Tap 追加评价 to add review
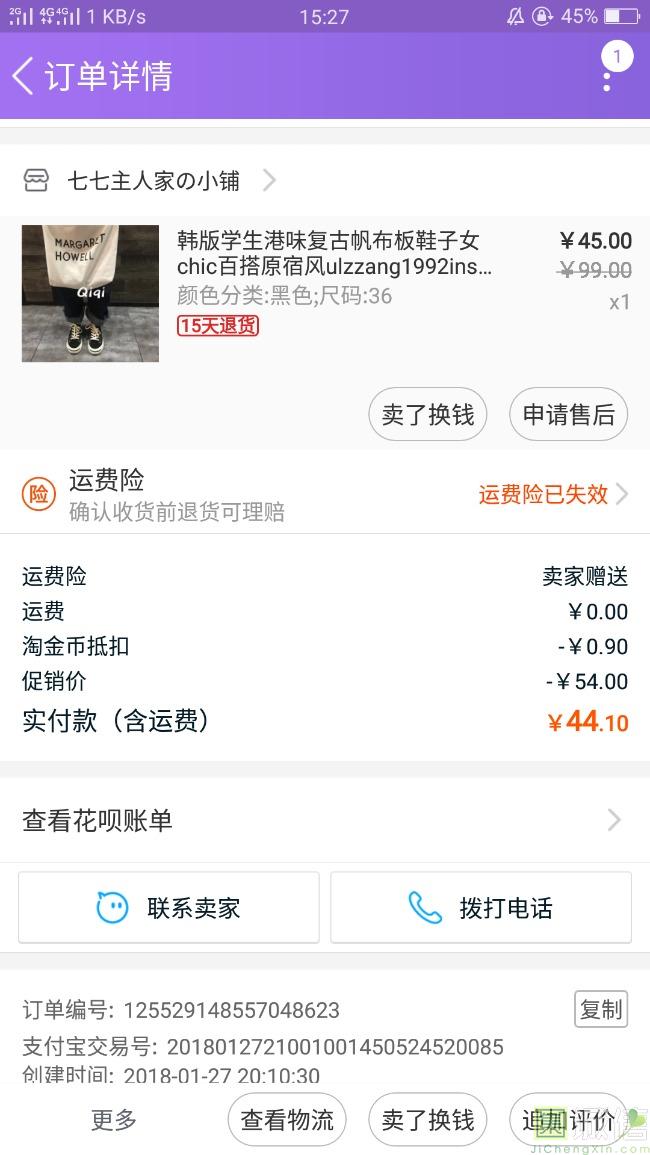This screenshot has width=650, height=1155. pyautogui.click(x=568, y=1120)
